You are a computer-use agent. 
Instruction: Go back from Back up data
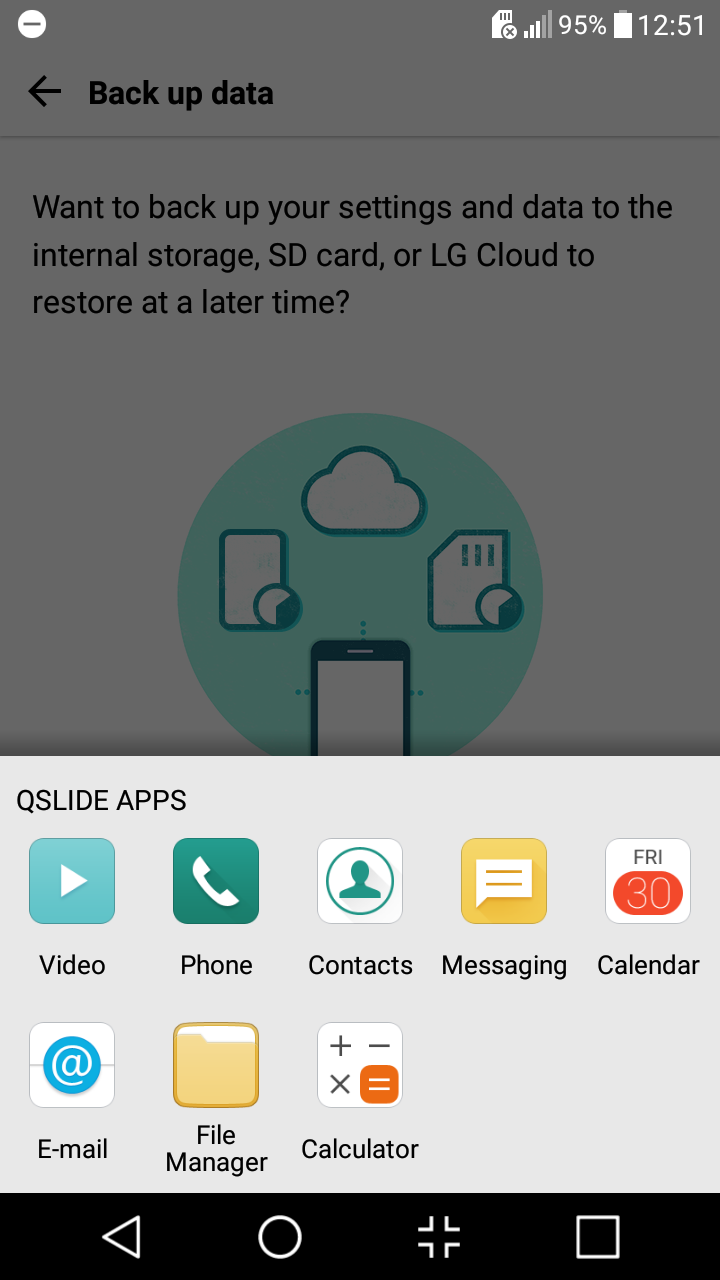[x=45, y=93]
